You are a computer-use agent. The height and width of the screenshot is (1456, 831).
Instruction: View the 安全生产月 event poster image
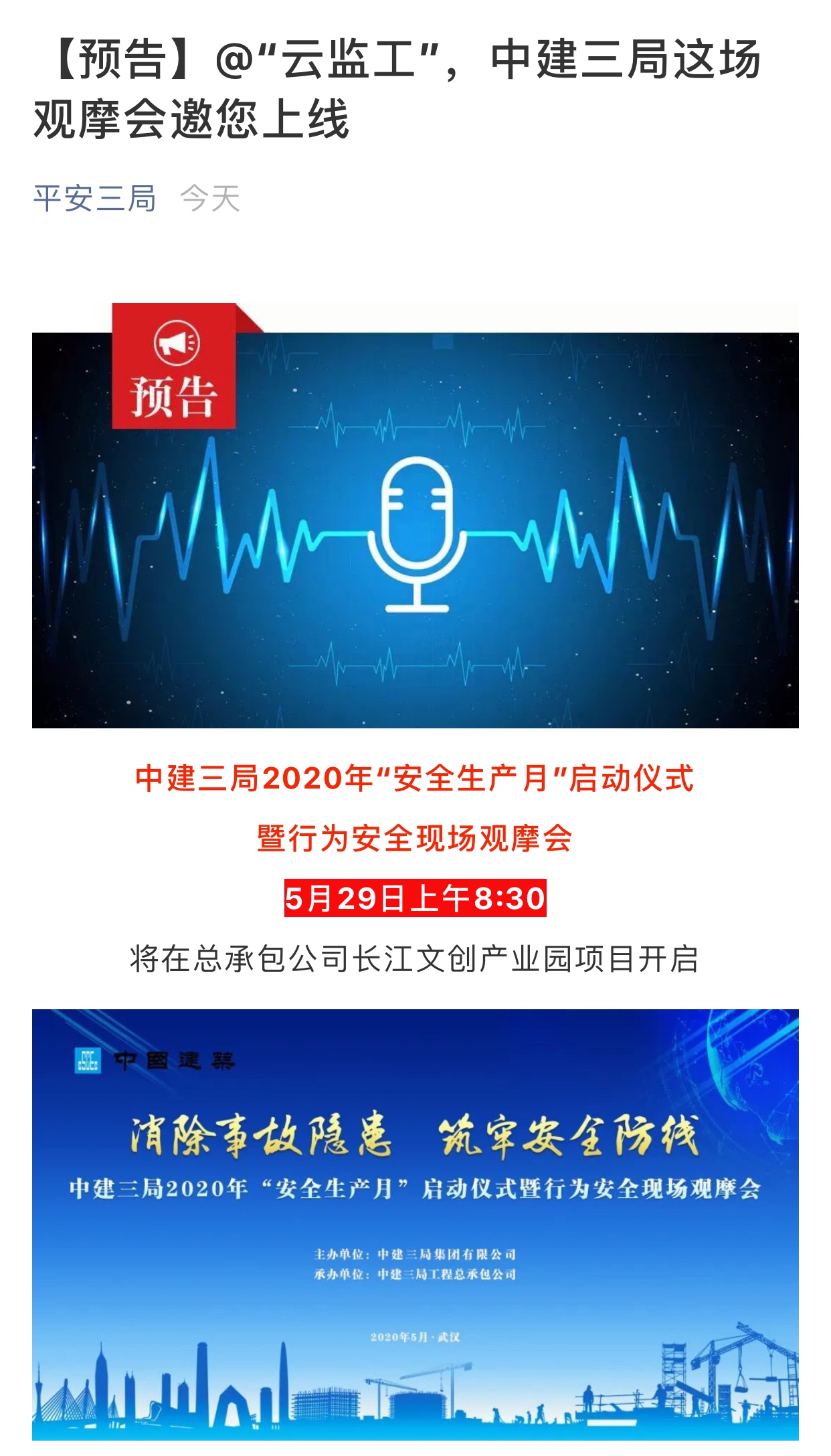tap(415, 1224)
